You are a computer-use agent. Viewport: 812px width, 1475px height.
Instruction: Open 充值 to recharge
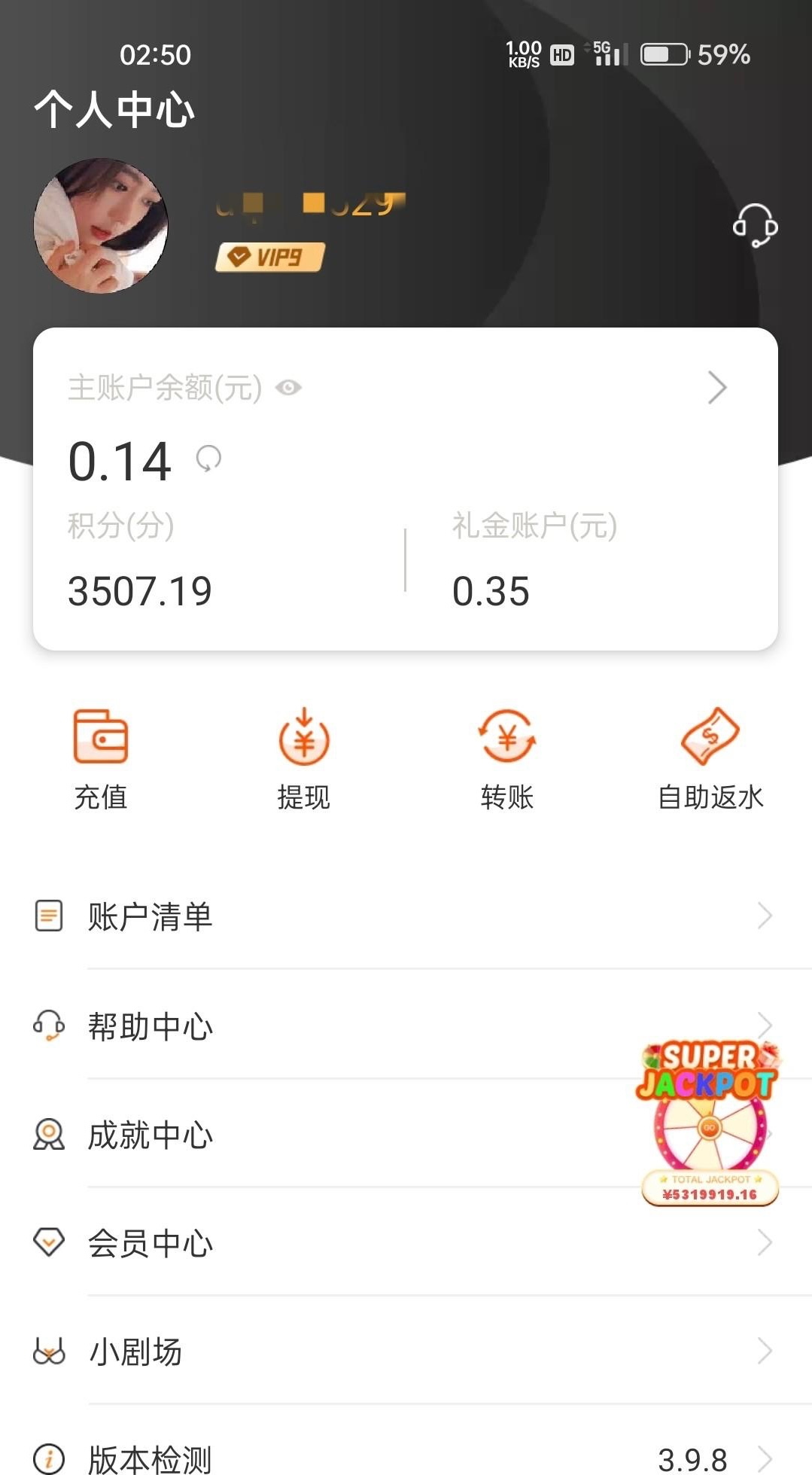coord(101,758)
